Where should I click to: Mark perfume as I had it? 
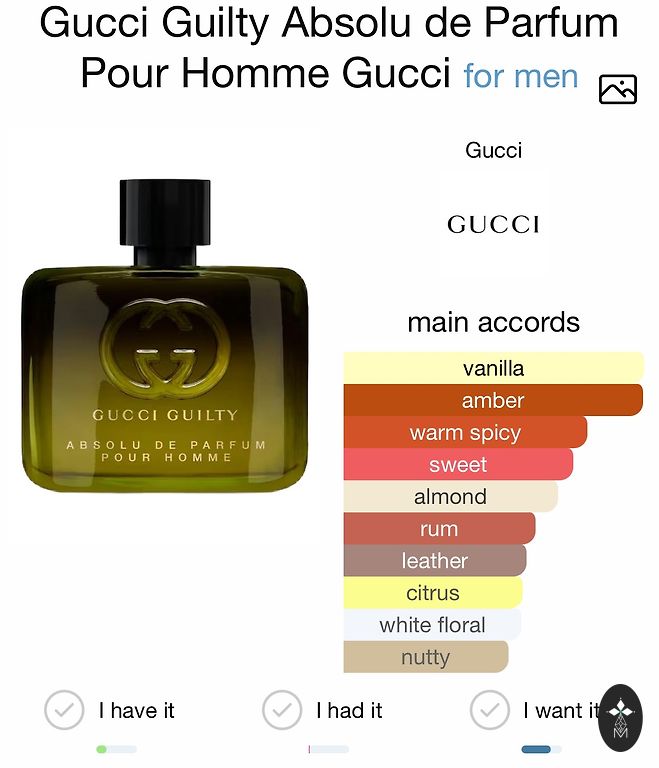282,710
